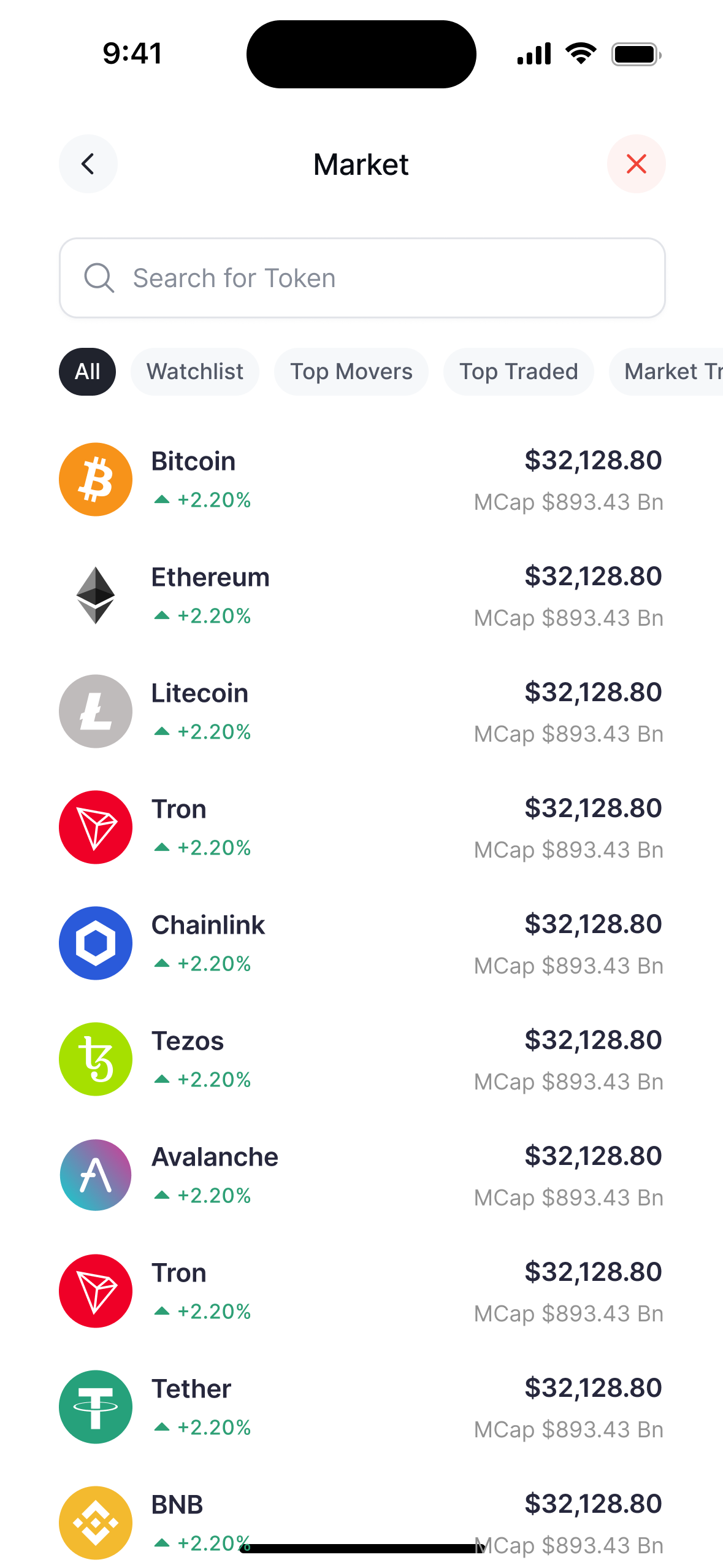Go back using the left chevron
Viewport: 723px width, 1568px height.
[88, 164]
